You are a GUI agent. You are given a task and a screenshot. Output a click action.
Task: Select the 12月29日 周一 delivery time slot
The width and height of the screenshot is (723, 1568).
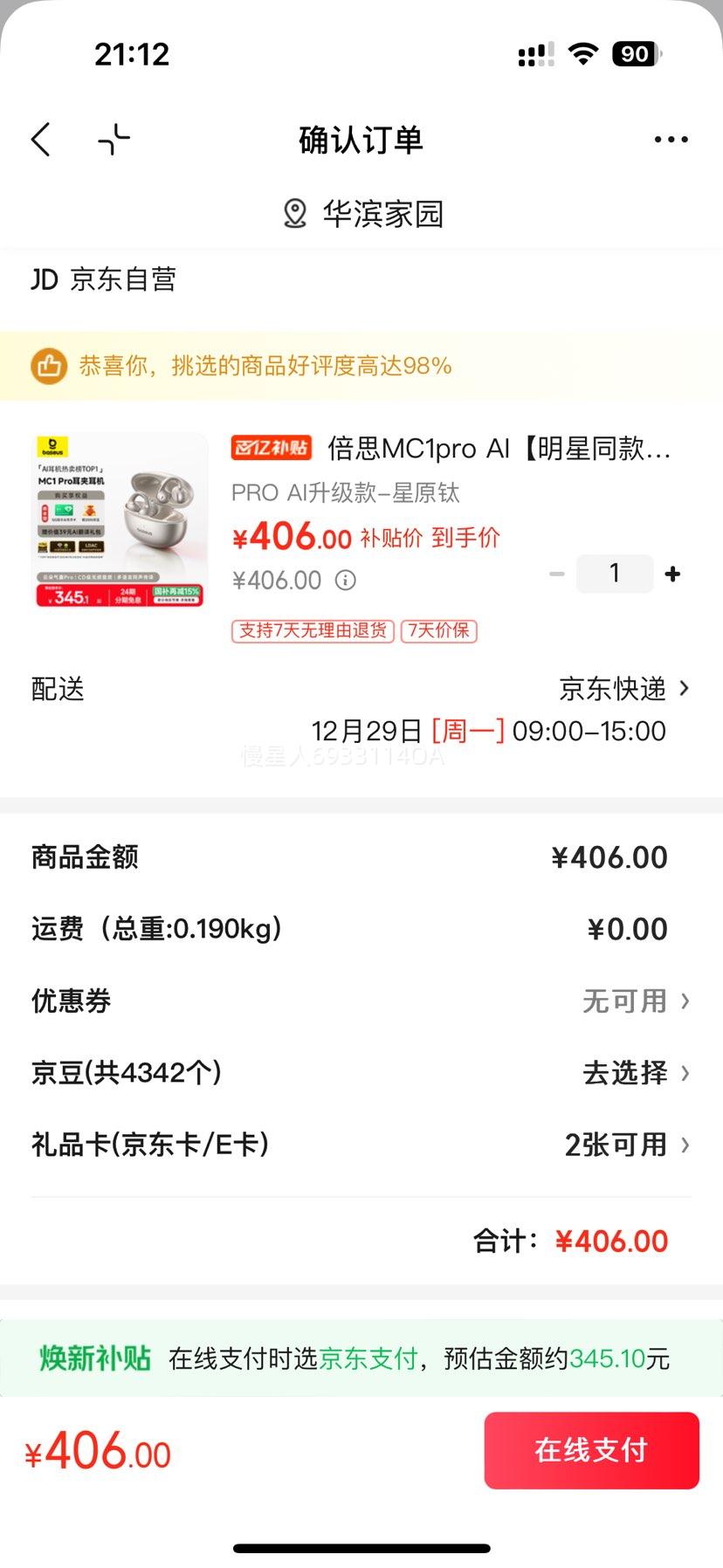489,731
